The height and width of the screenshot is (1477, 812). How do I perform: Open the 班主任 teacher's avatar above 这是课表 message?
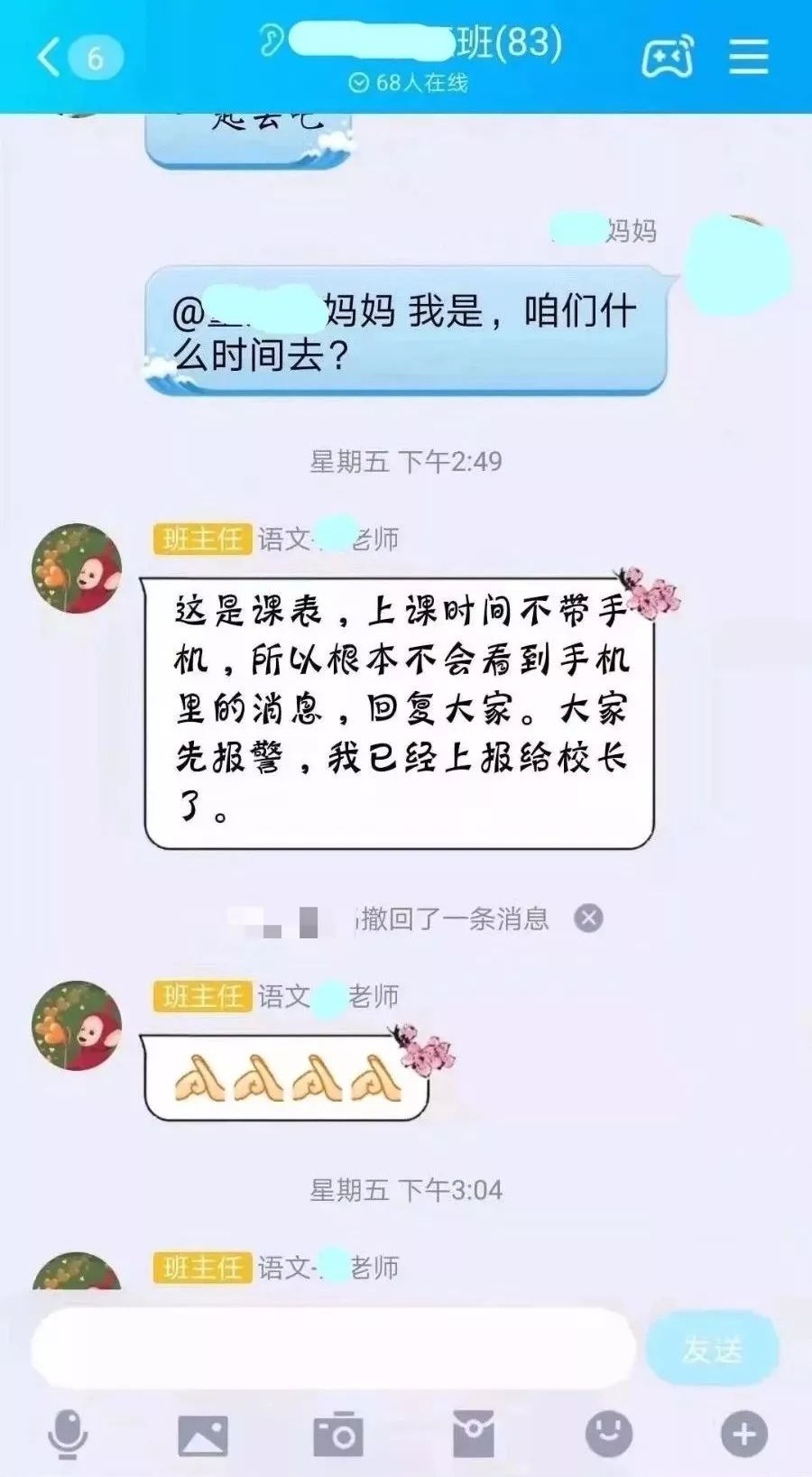[77, 568]
